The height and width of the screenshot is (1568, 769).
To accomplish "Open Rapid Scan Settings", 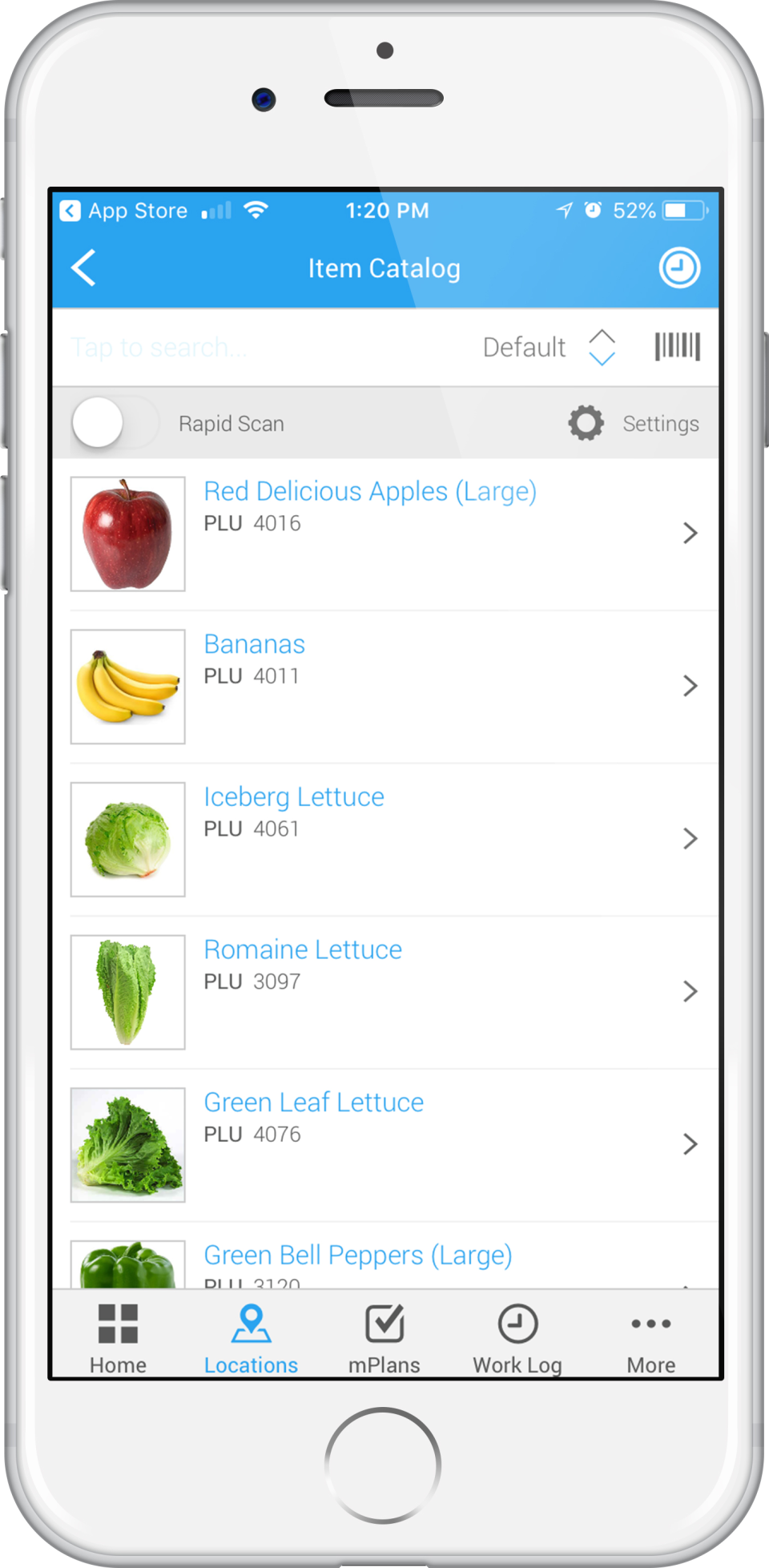I will click(x=634, y=423).
